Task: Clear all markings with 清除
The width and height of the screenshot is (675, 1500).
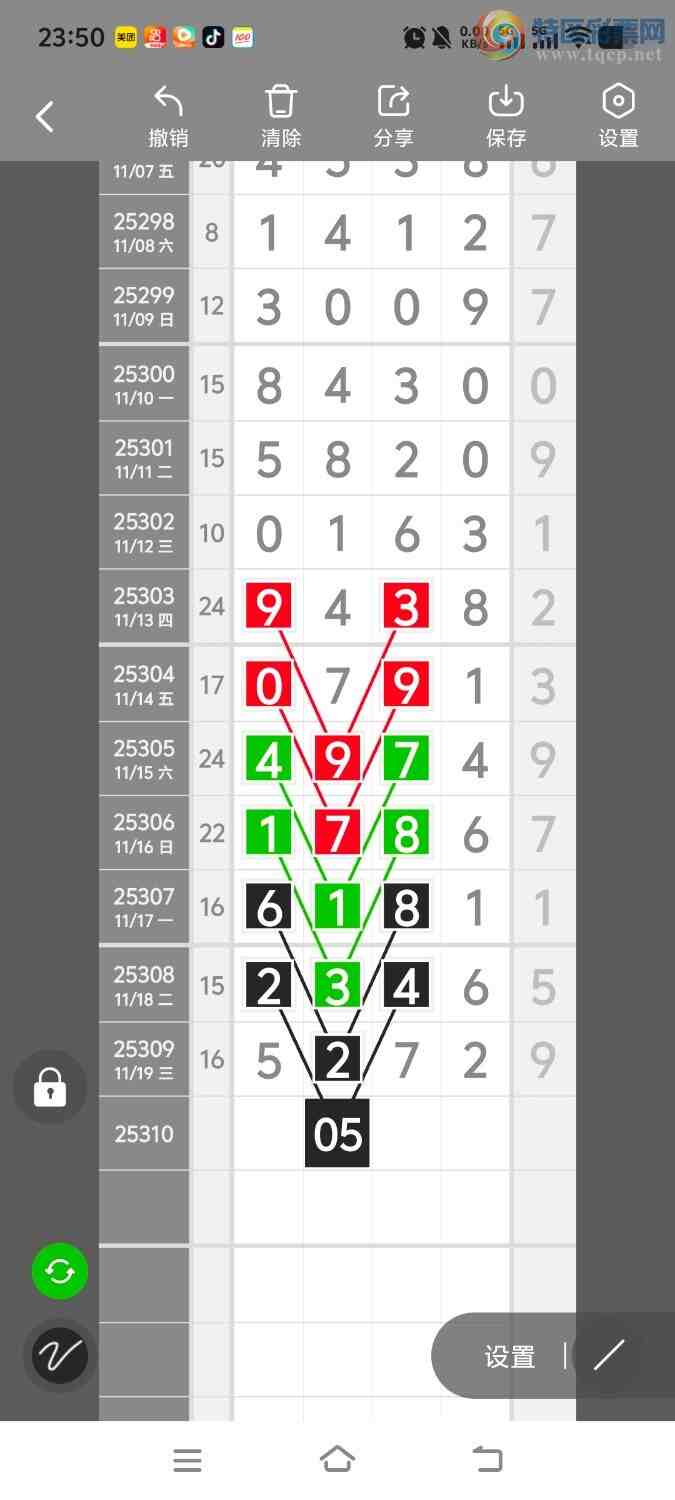Action: (x=281, y=117)
